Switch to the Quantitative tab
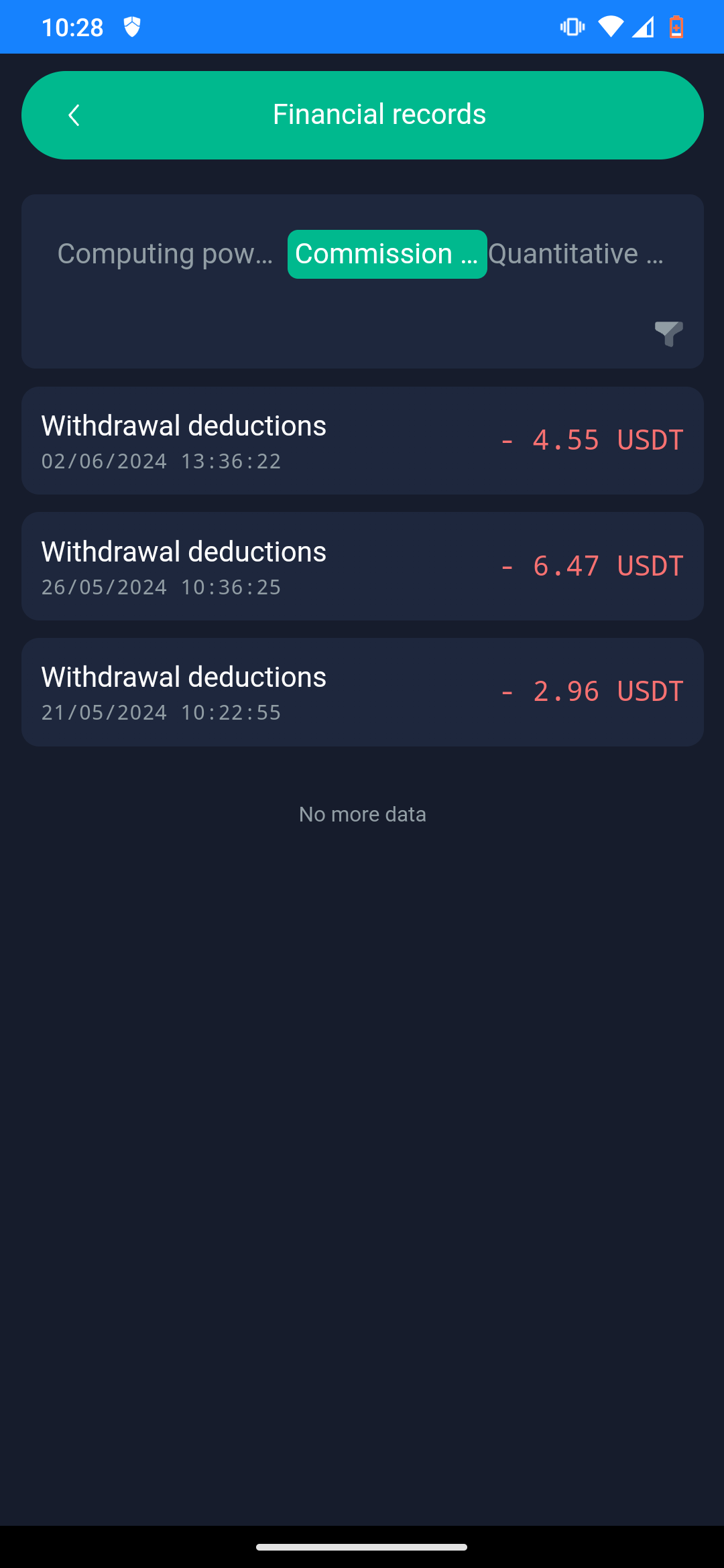This screenshot has width=724, height=1568. pyautogui.click(x=575, y=254)
